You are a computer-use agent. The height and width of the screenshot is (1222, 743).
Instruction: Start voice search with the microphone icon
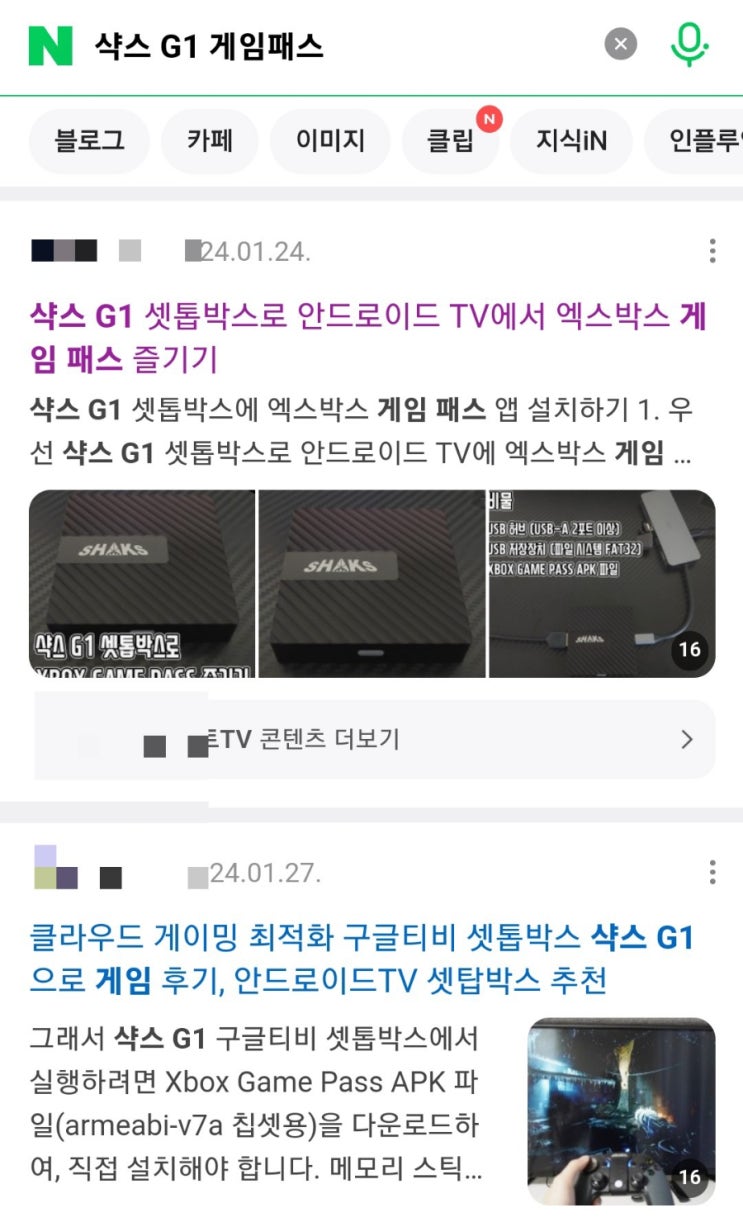point(689,45)
